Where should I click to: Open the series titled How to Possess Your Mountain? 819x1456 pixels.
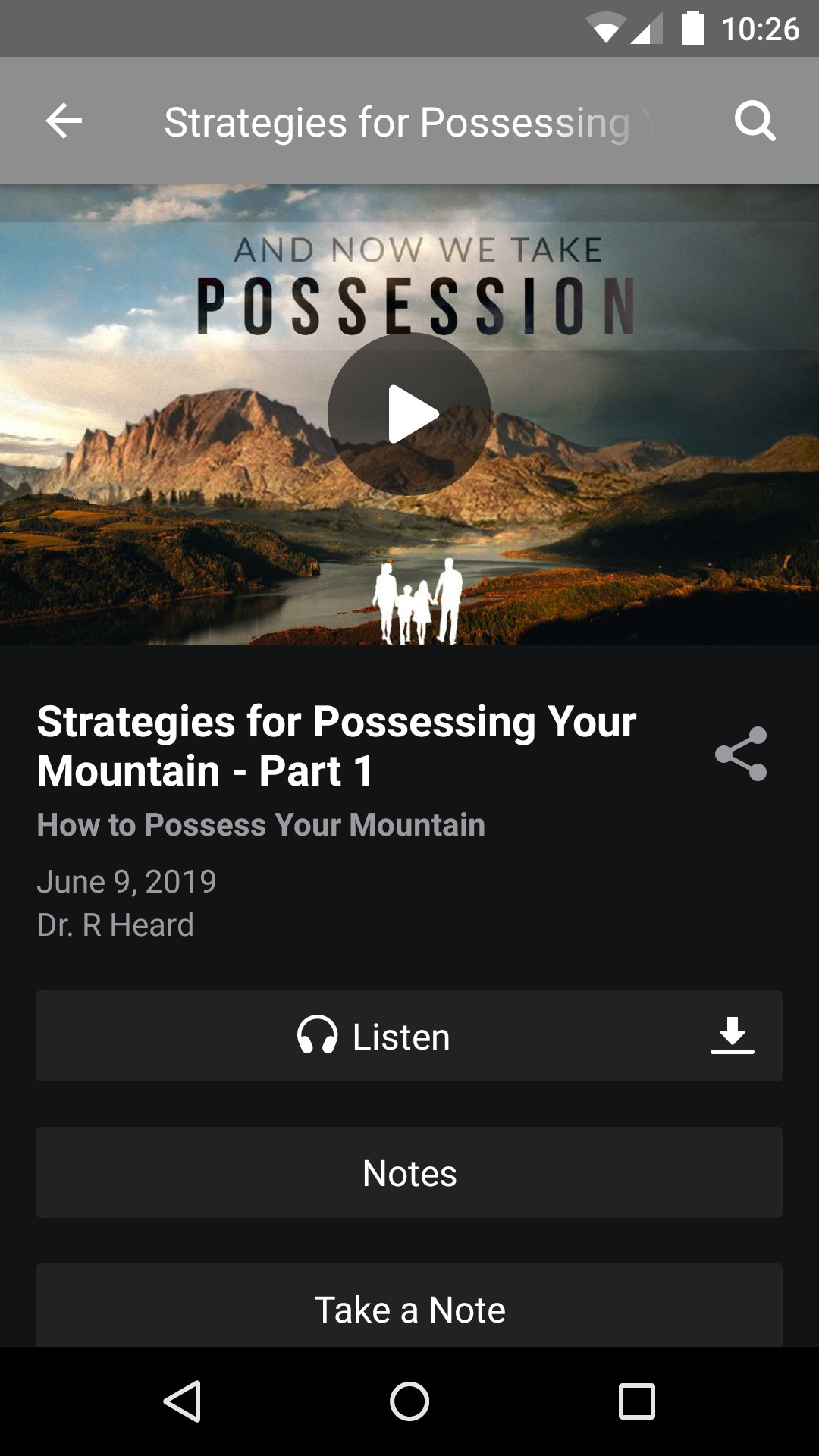coord(261,825)
